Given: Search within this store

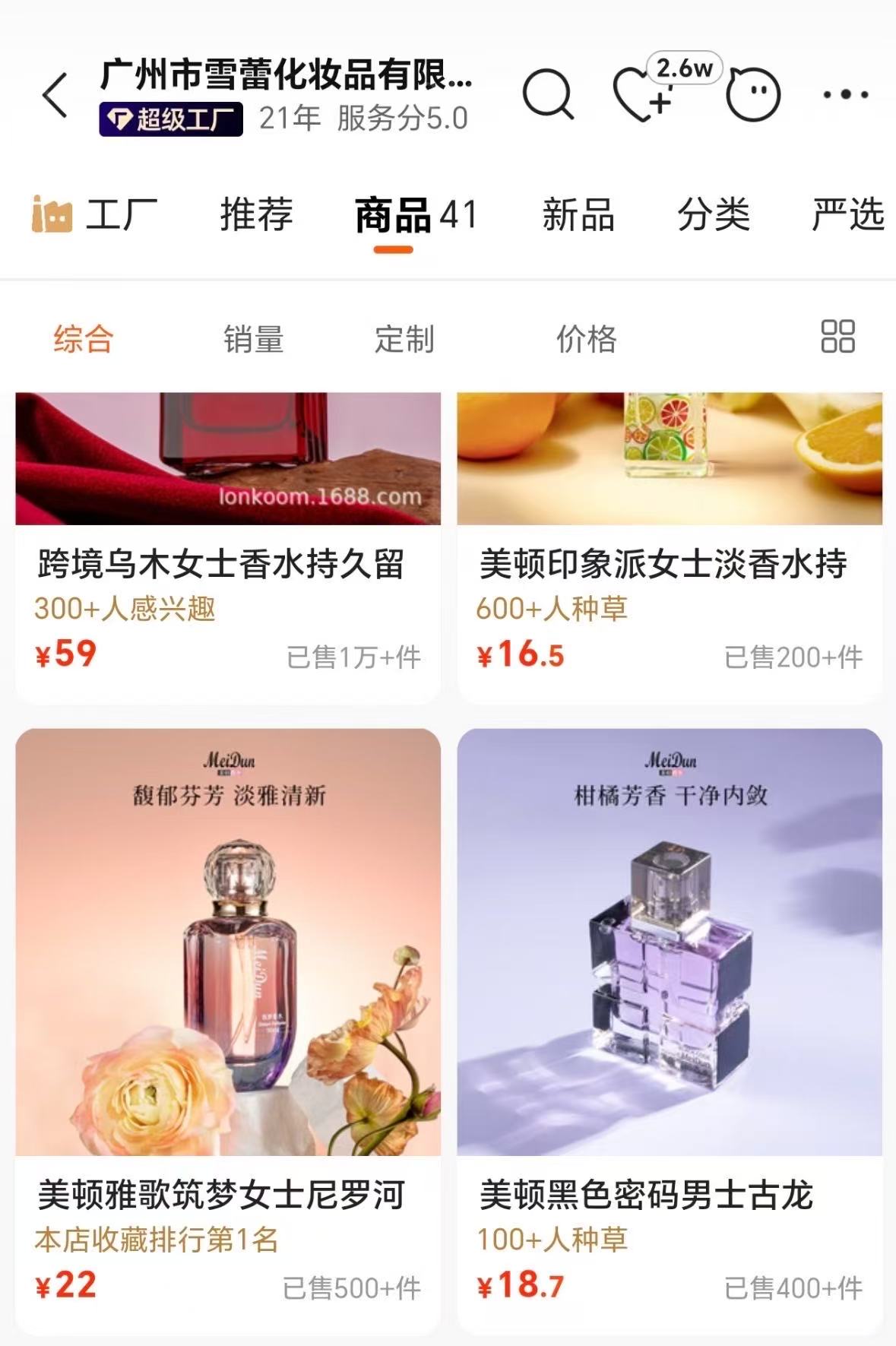Looking at the screenshot, I should 547,95.
